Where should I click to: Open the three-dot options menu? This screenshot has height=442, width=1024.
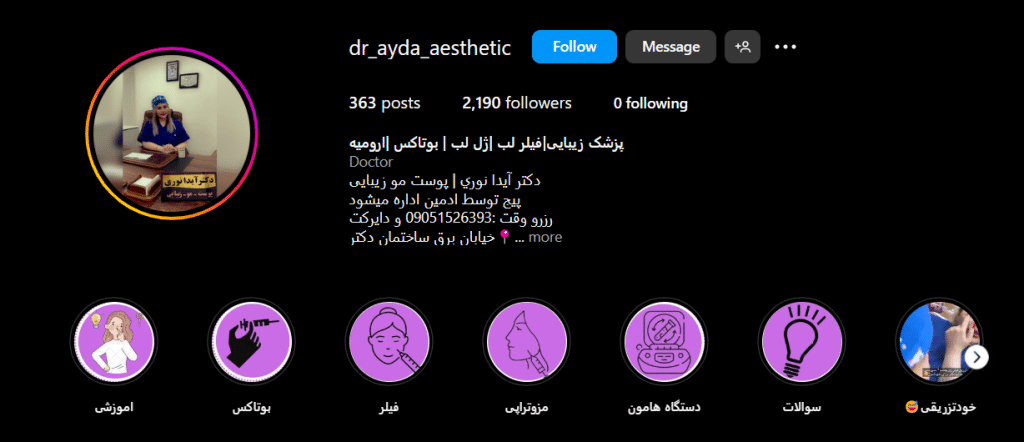pos(786,47)
